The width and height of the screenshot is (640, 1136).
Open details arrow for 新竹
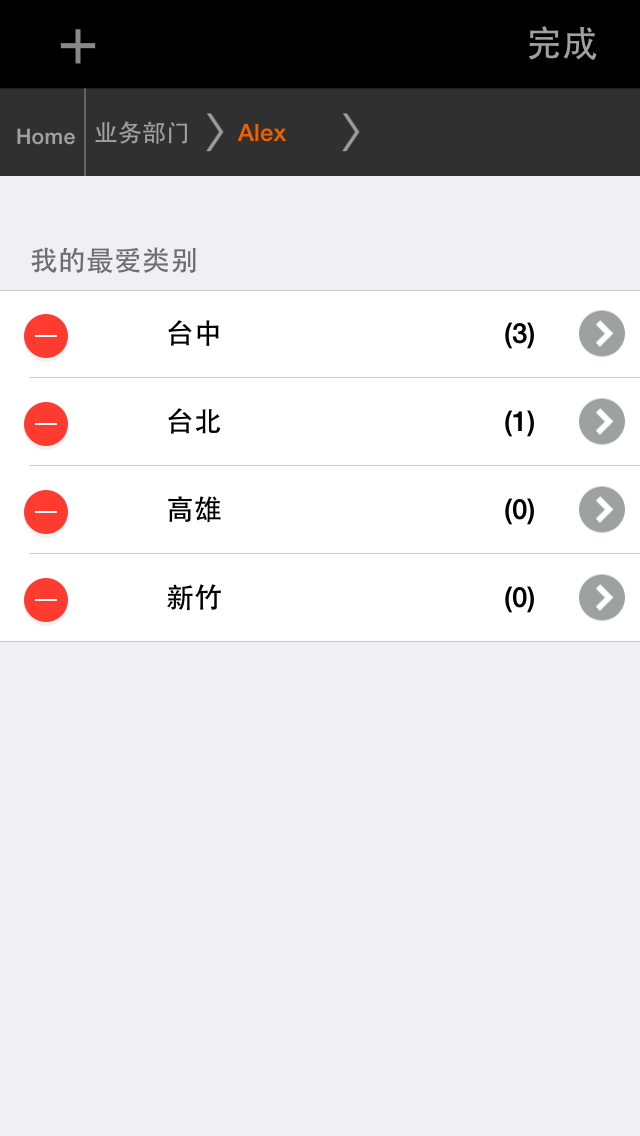click(602, 598)
